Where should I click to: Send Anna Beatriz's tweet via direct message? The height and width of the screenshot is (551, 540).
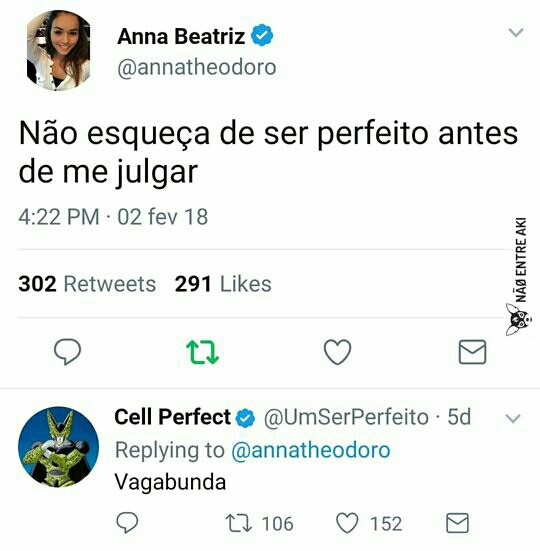(x=473, y=352)
